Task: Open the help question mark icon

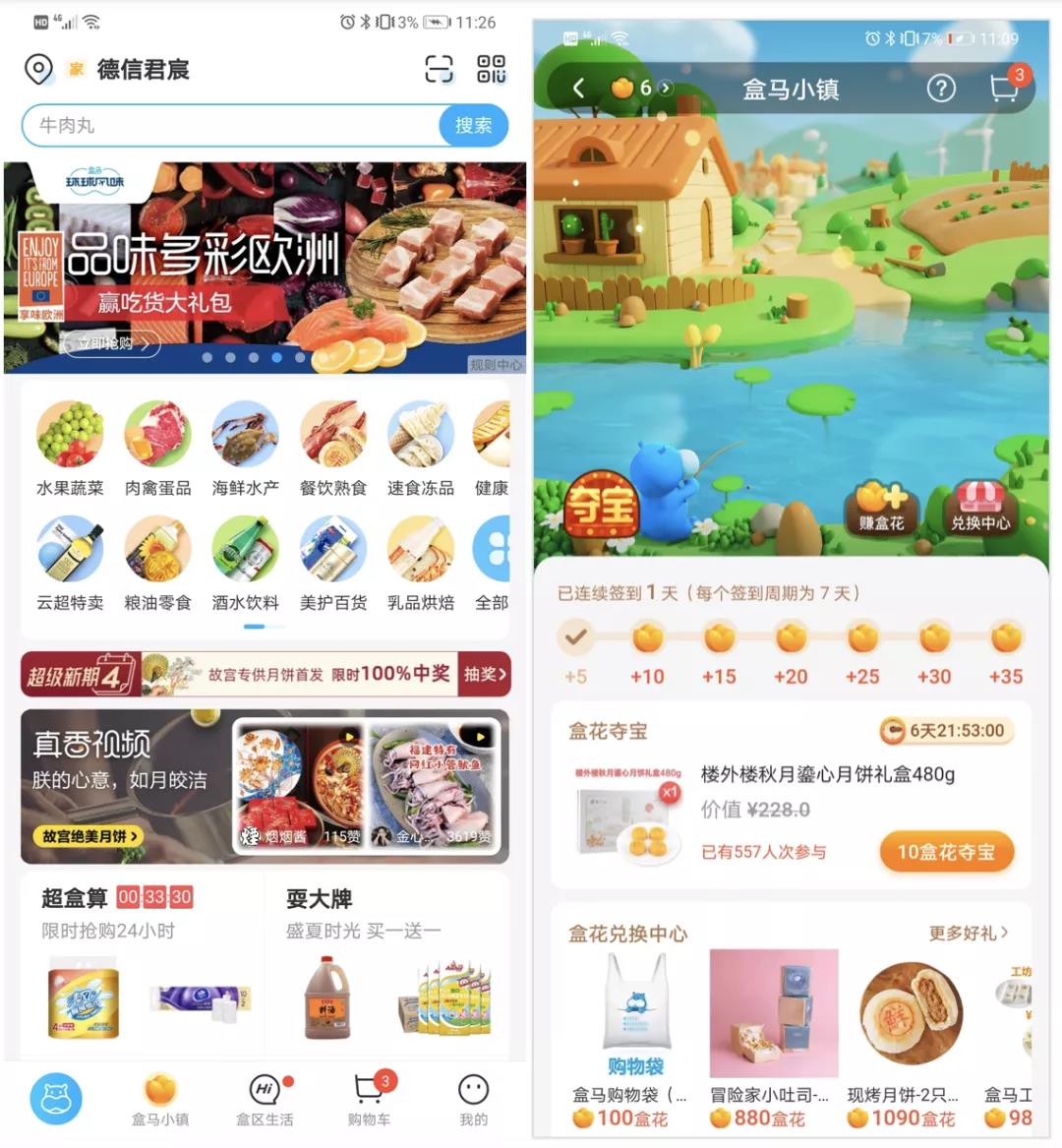Action: tap(941, 89)
